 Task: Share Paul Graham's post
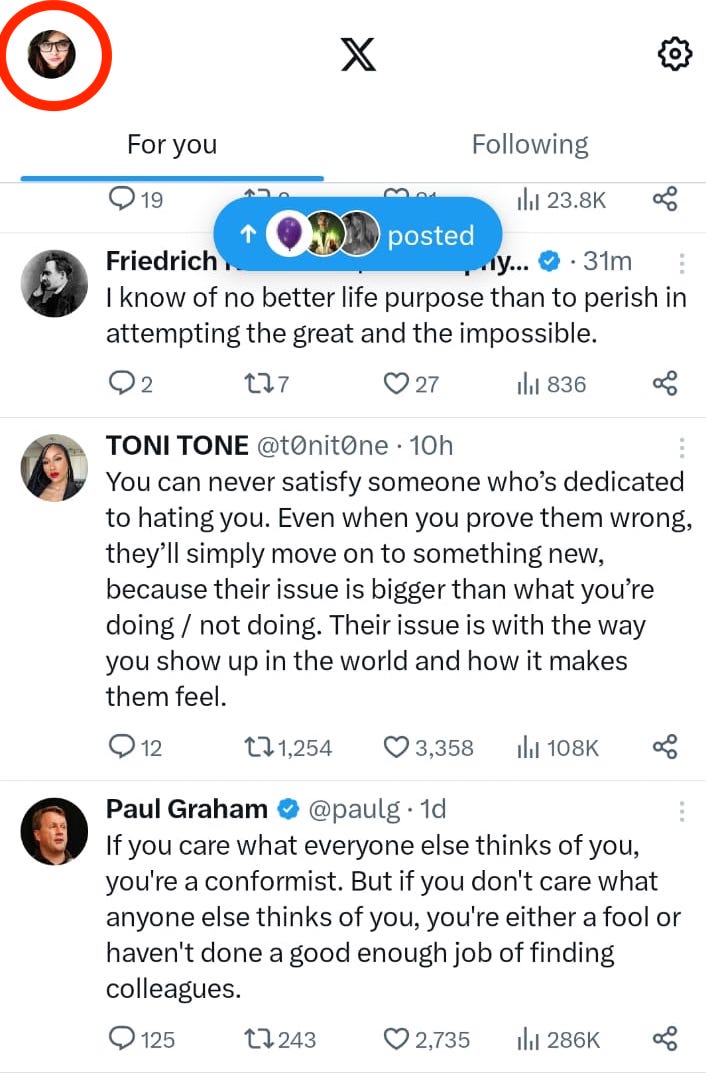(665, 1040)
